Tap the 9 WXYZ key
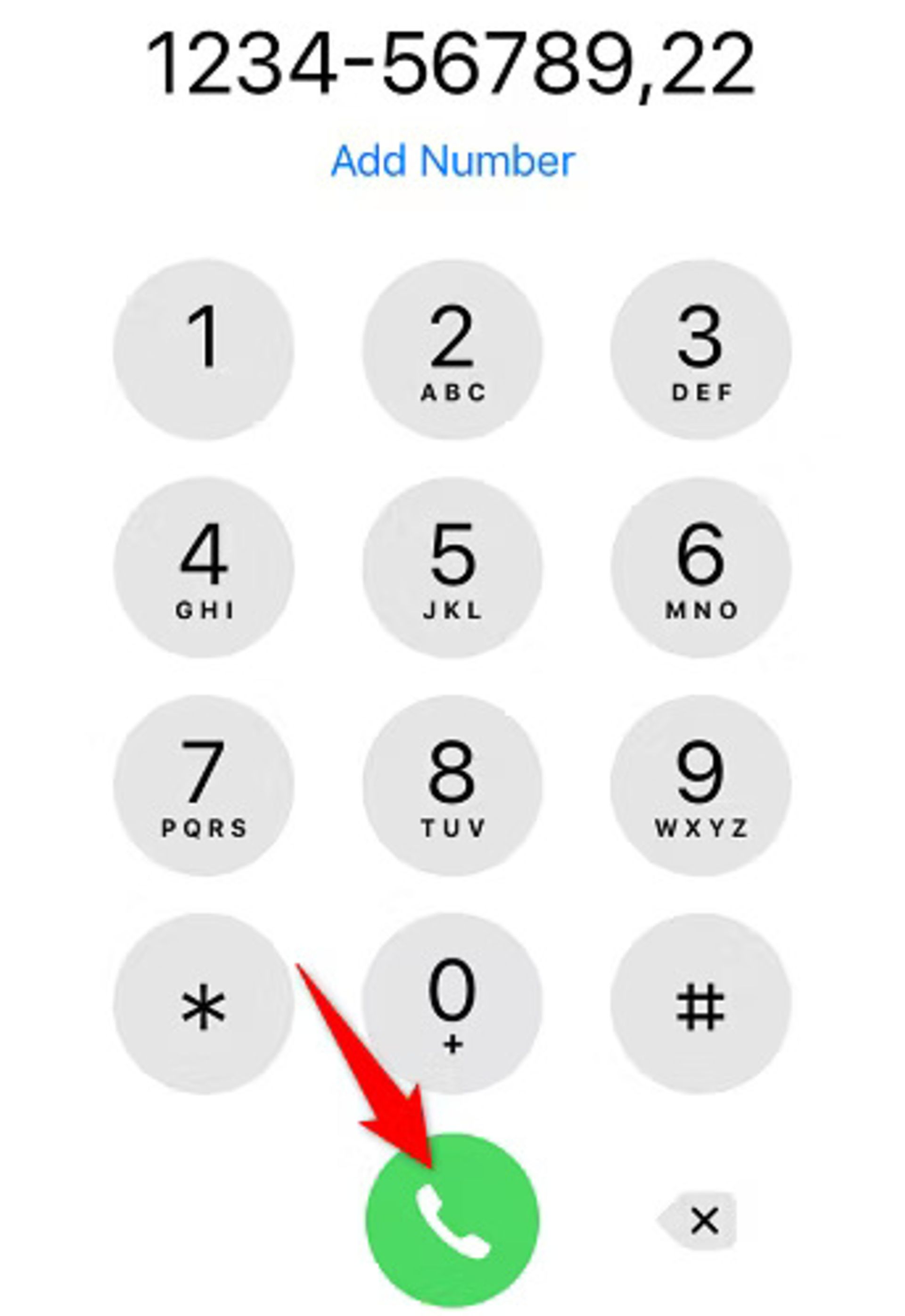Screen dimensions: 905x1316 tap(700, 786)
